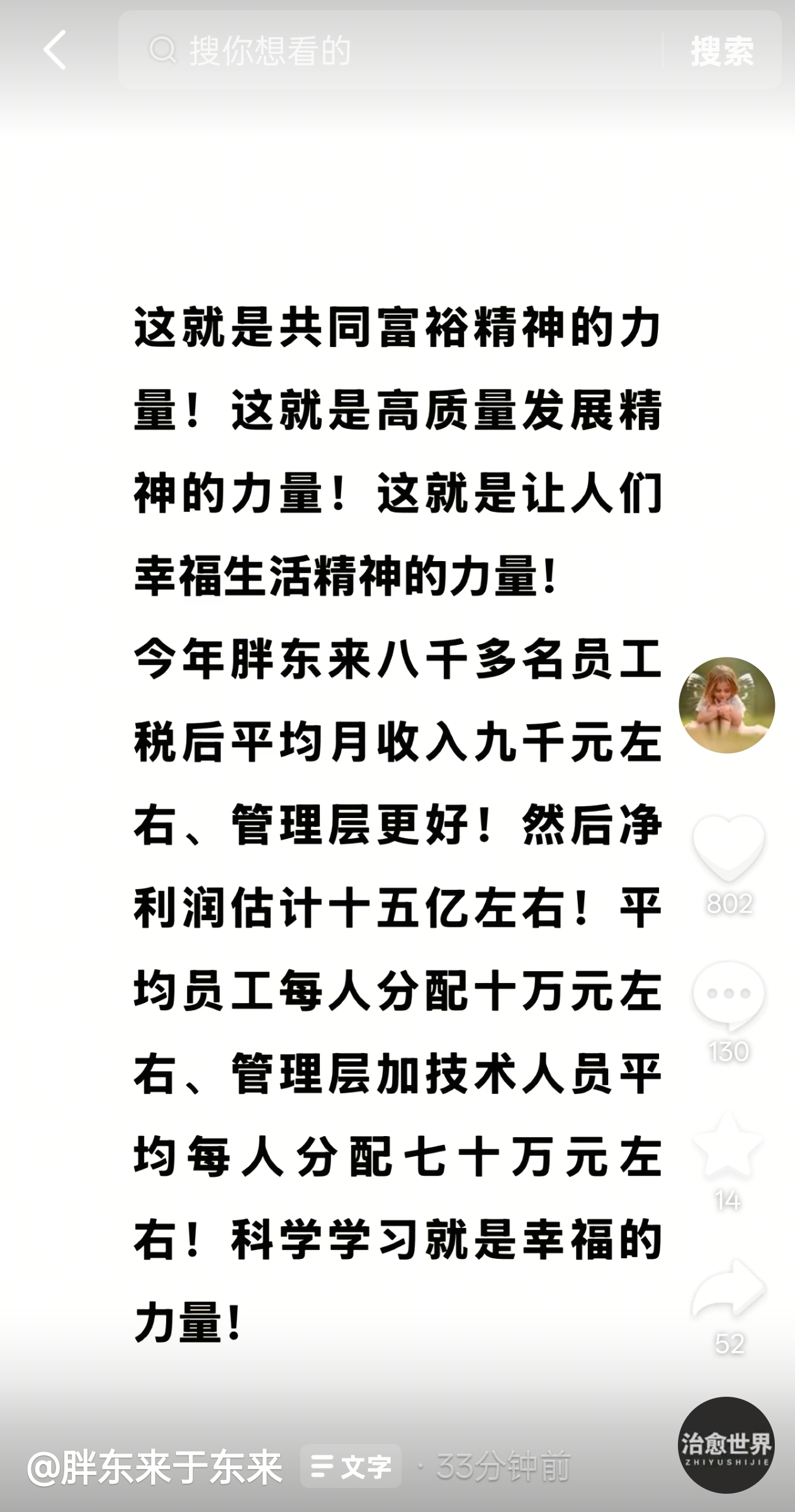Screen dimensions: 795x1512
Task: Tap the 搜你想看的 search field
Action: click(390, 50)
